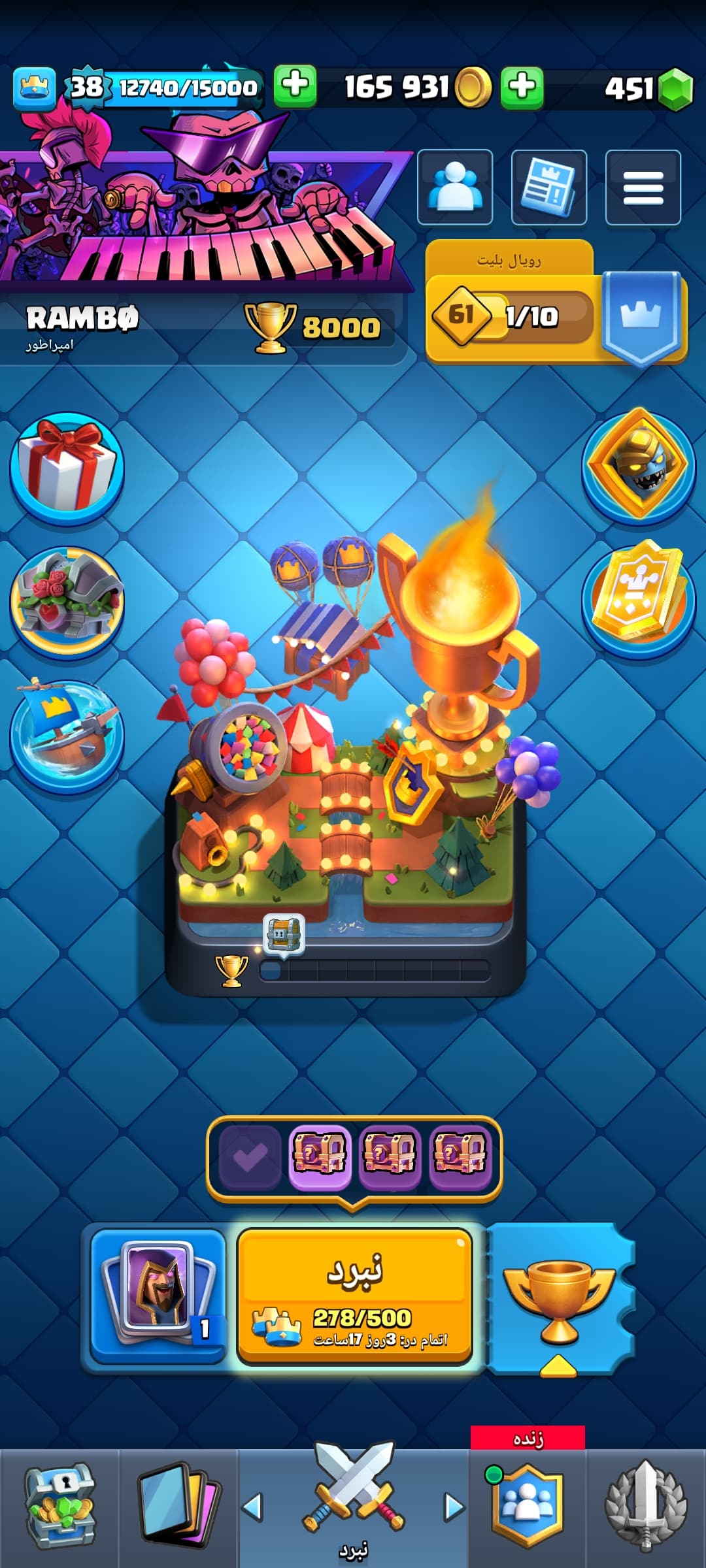
Task: Buy gems with the plus button
Action: (x=522, y=87)
